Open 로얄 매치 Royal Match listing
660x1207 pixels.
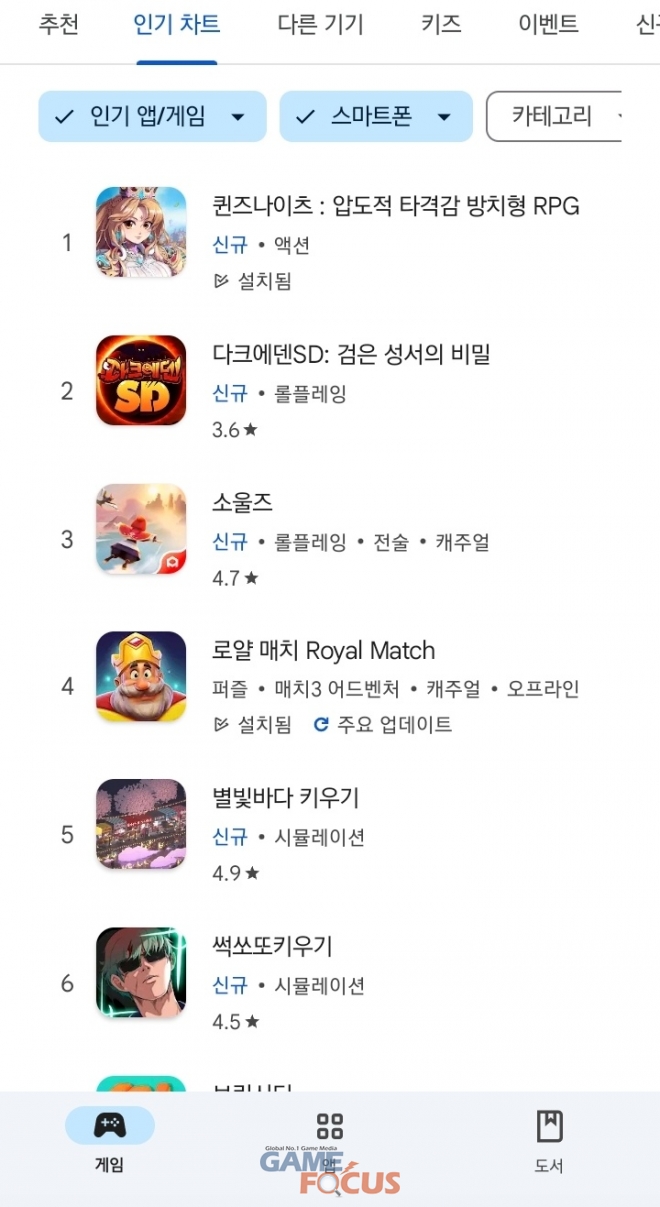pyautogui.click(x=324, y=651)
